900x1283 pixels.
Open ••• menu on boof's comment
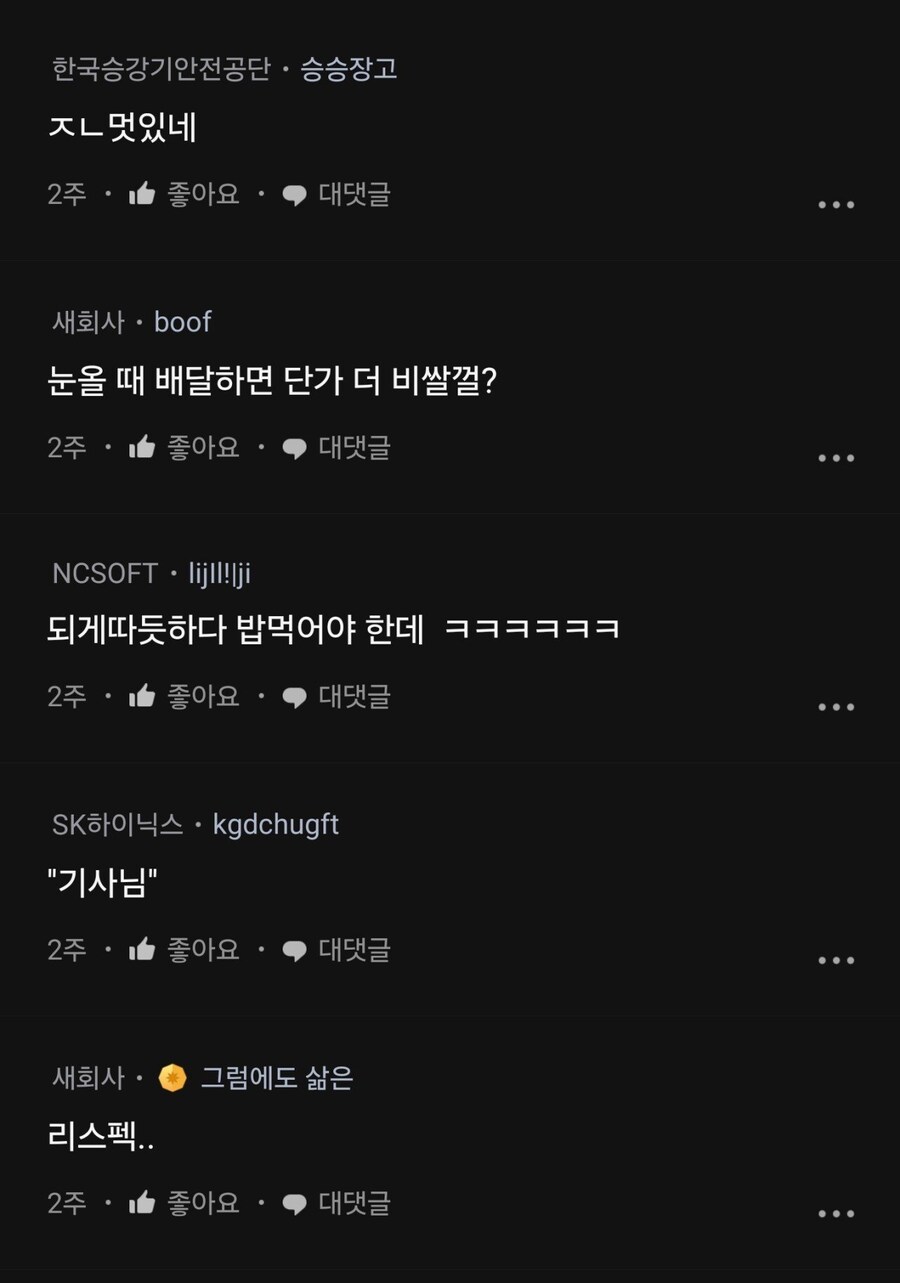click(x=835, y=457)
